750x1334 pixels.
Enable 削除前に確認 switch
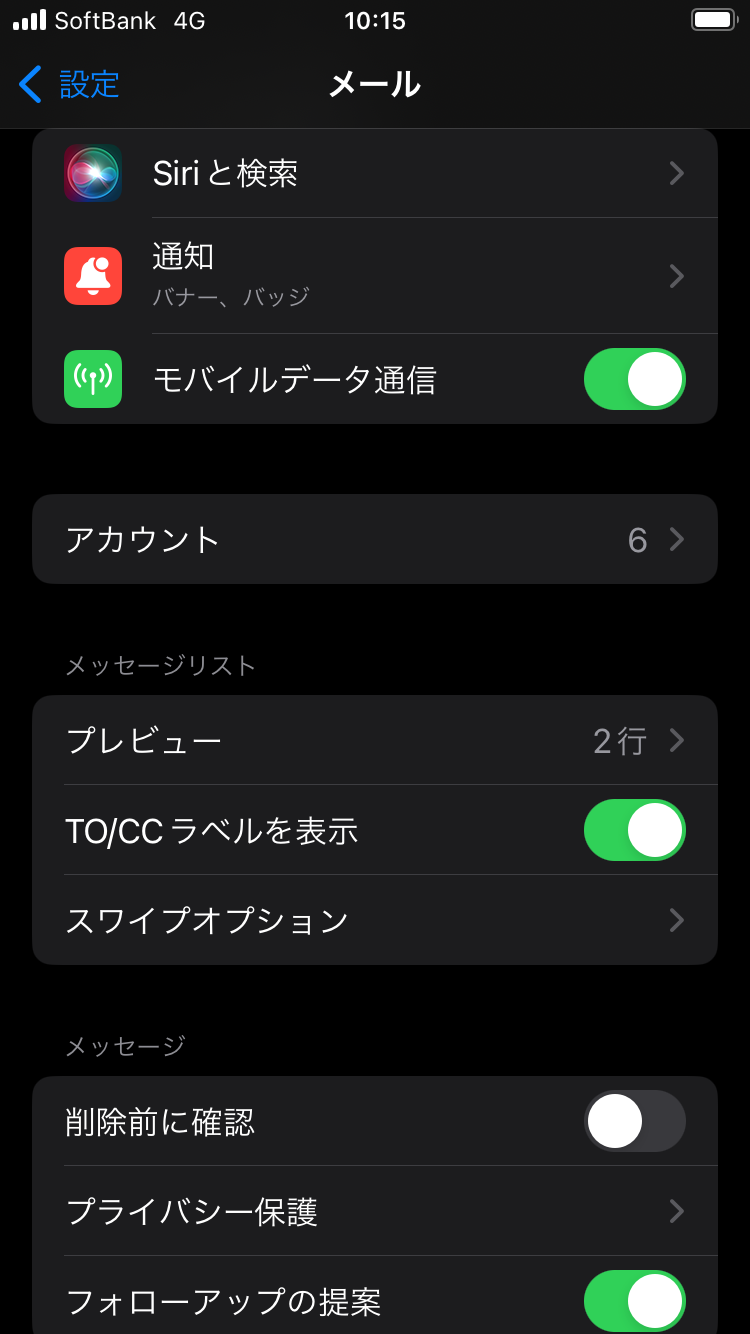pos(635,1121)
